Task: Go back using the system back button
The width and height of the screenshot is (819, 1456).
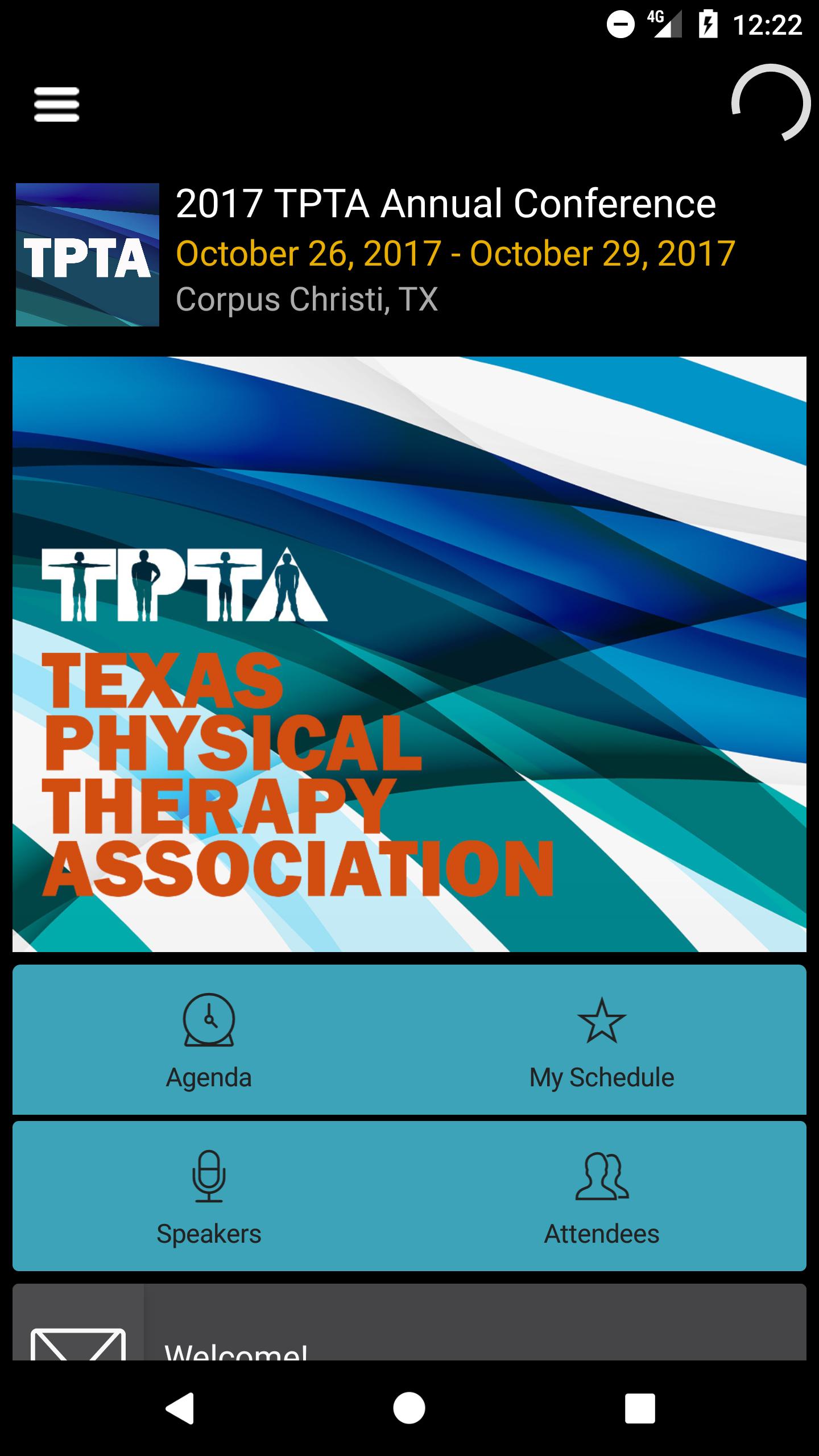Action: pyautogui.click(x=180, y=1408)
